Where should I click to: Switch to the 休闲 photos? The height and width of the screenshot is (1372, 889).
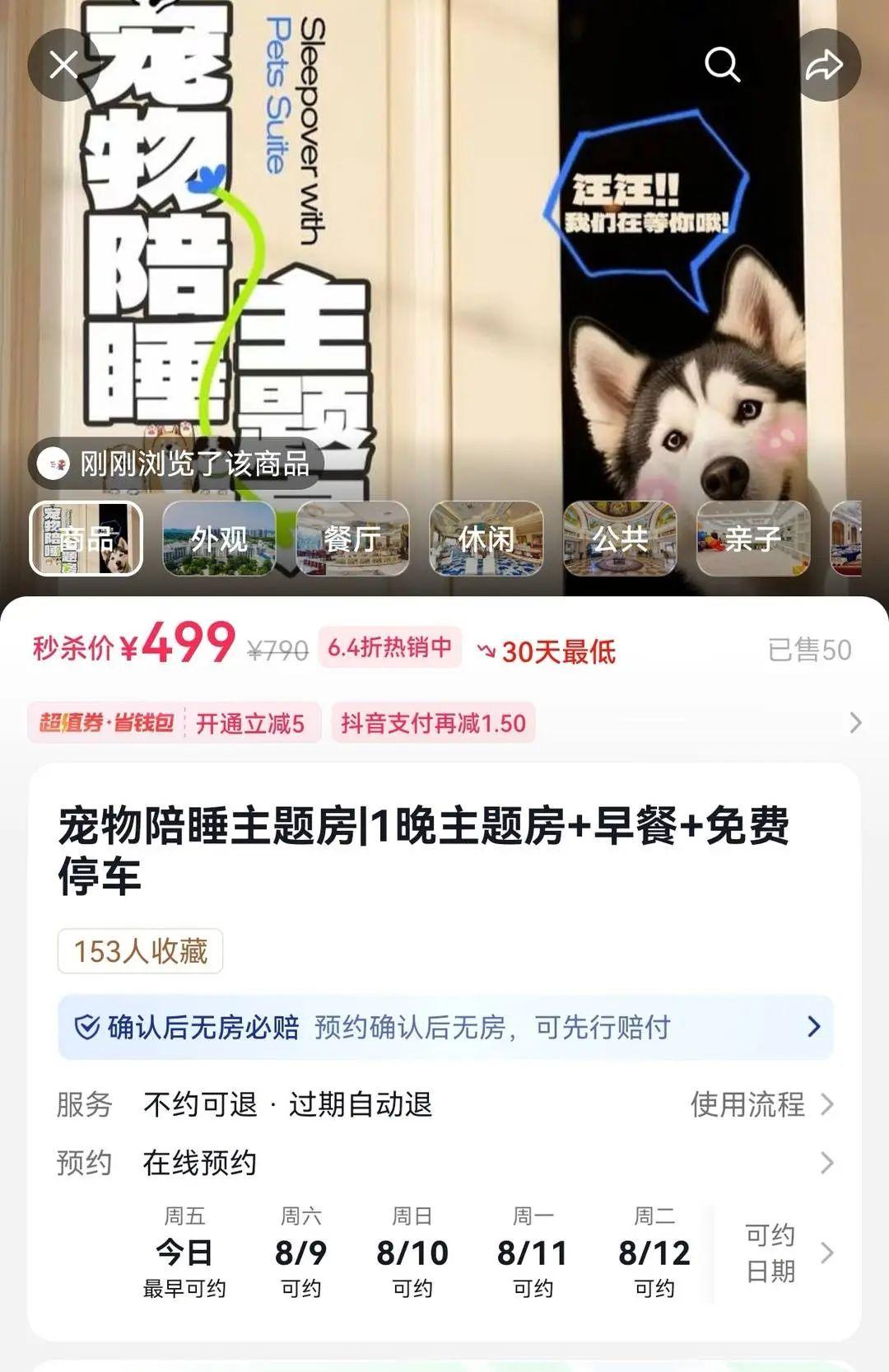486,539
